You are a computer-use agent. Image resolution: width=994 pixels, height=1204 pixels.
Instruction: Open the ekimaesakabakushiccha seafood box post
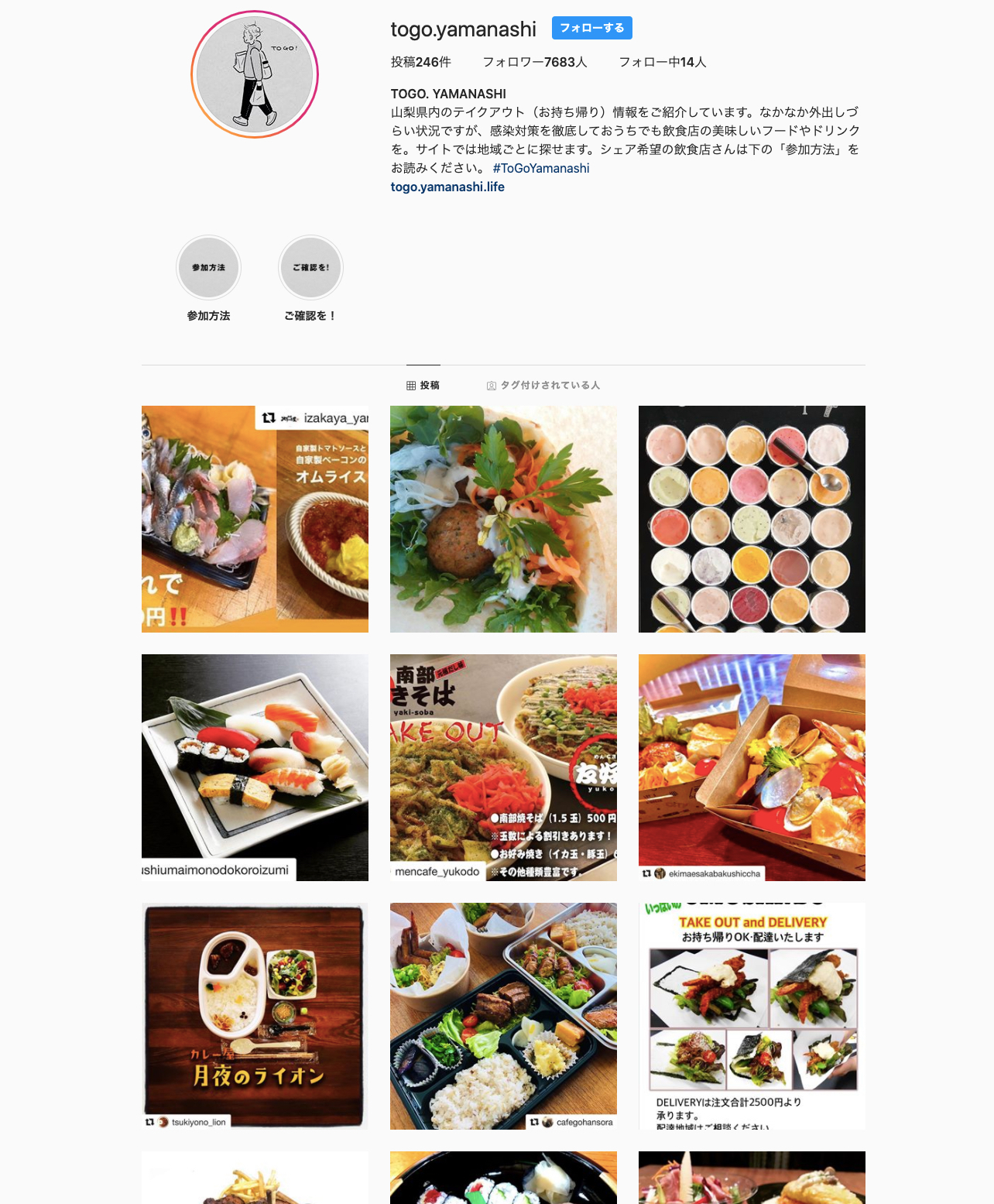(752, 767)
